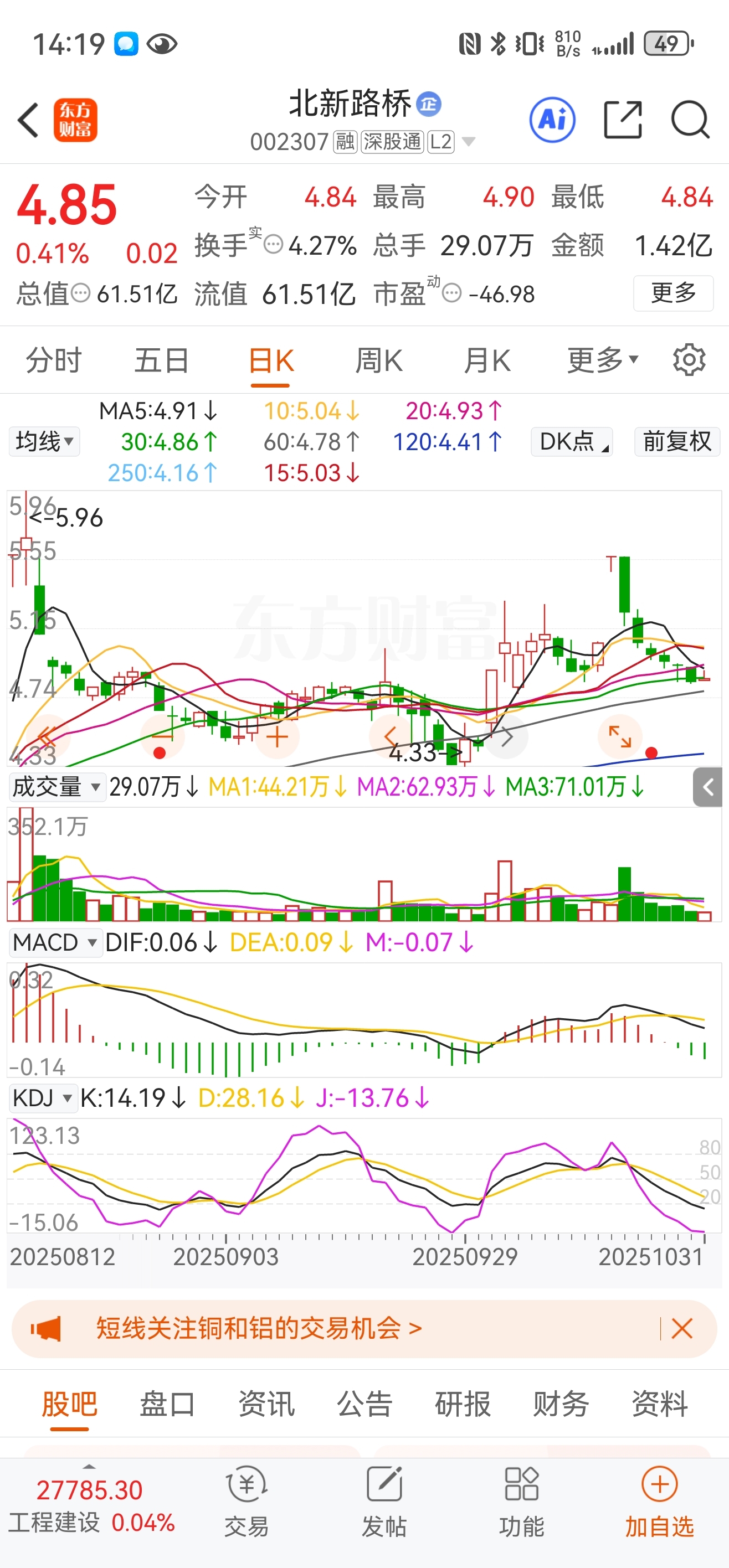Open chart settings gear

689,360
